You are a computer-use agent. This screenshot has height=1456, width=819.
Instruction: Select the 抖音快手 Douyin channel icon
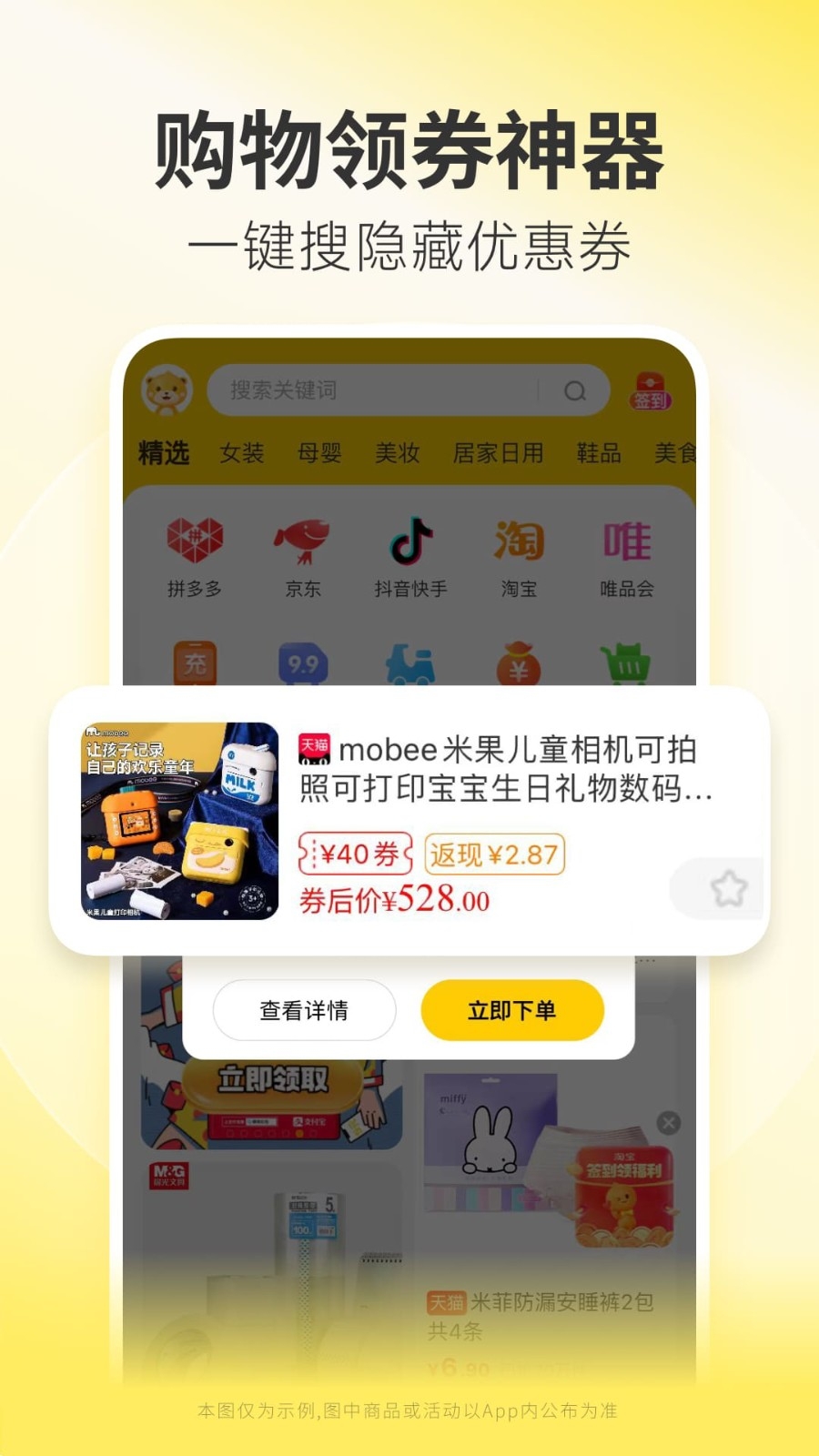pos(411,541)
